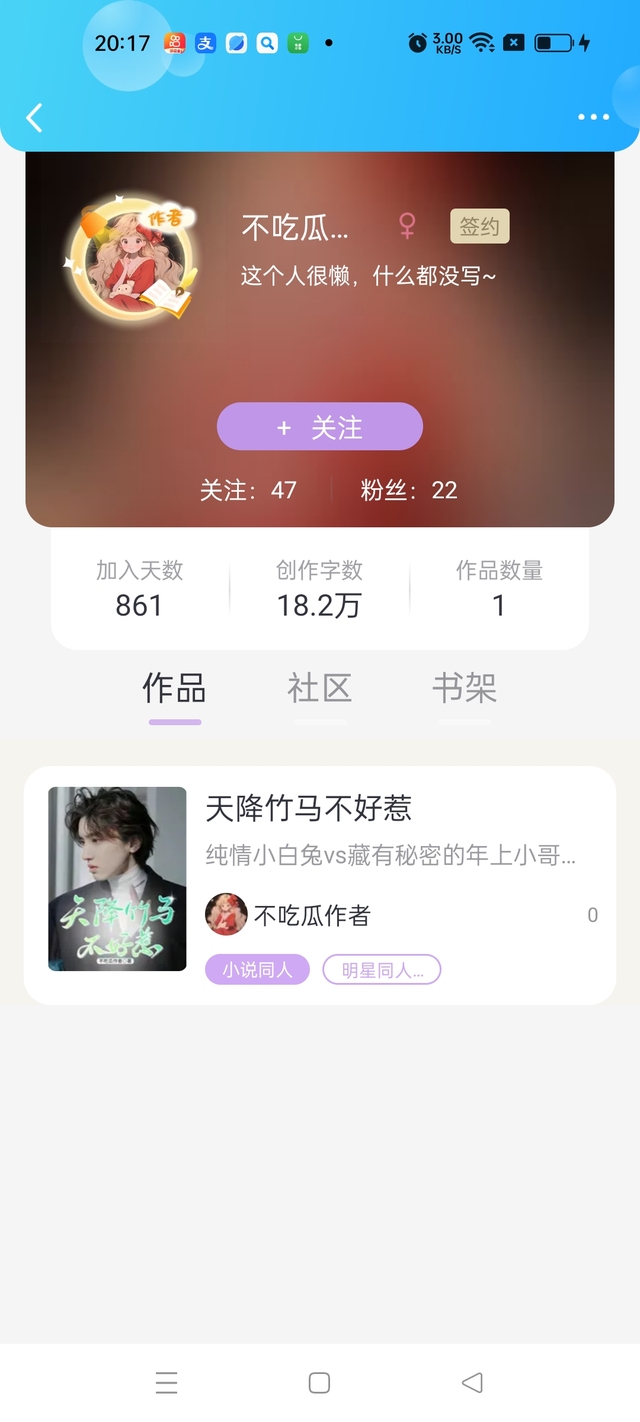Switch to the 社区 tab
Viewport: 640px width, 1422px height.
coord(320,689)
